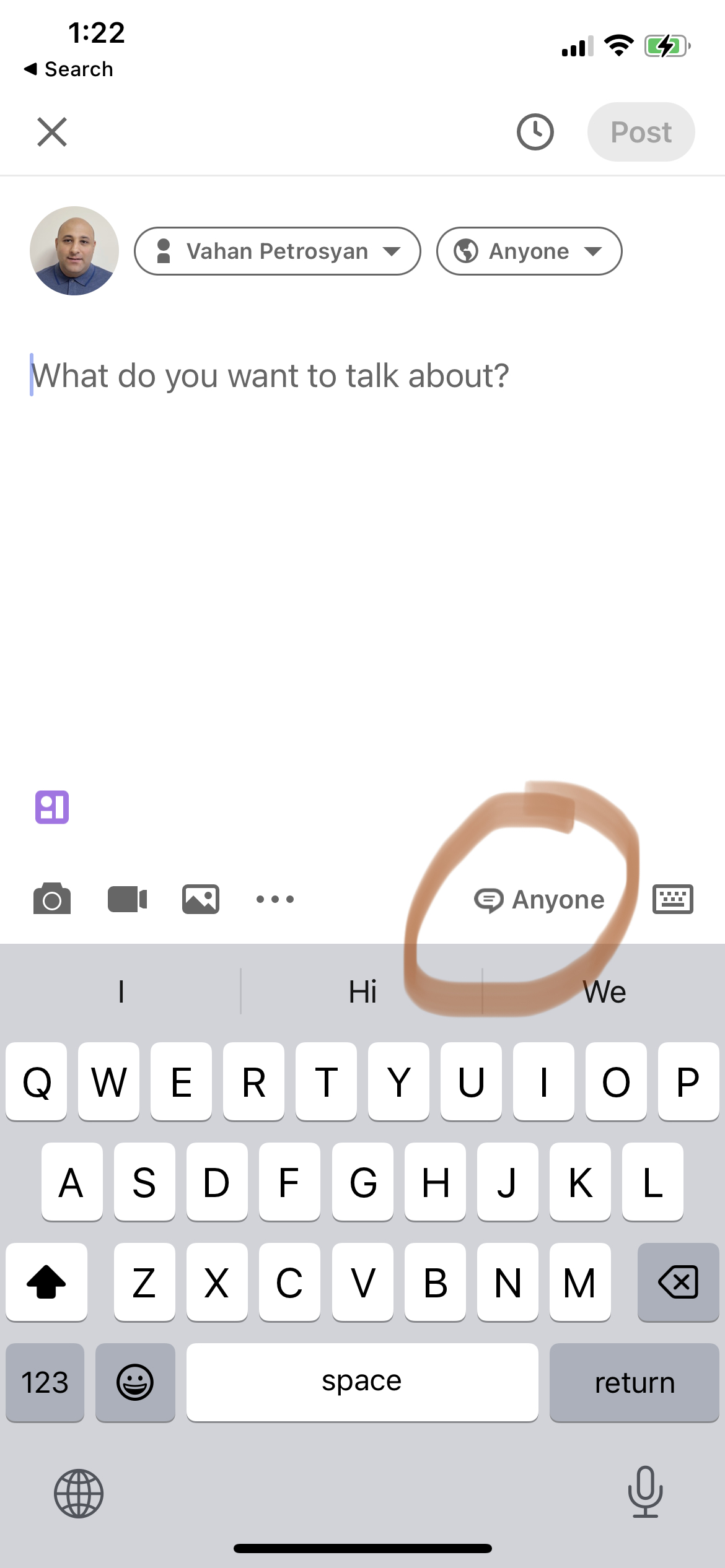Start dictation with the microphone
Viewport: 725px width, 1568px height.
pos(645,1492)
